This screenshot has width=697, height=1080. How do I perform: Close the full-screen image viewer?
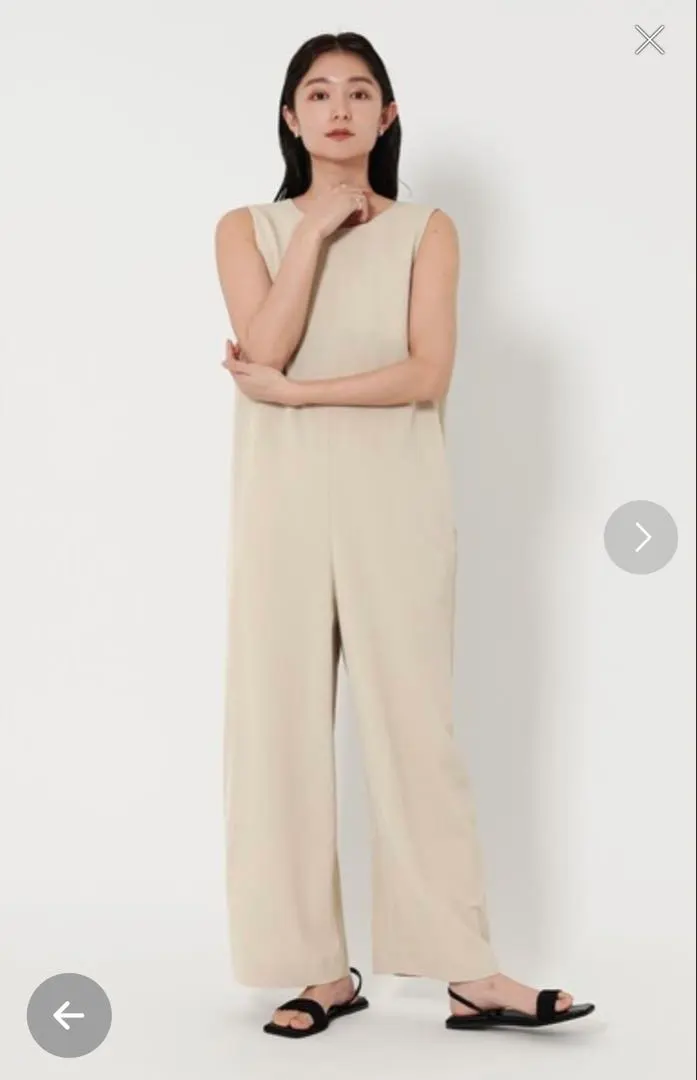pyautogui.click(x=649, y=40)
